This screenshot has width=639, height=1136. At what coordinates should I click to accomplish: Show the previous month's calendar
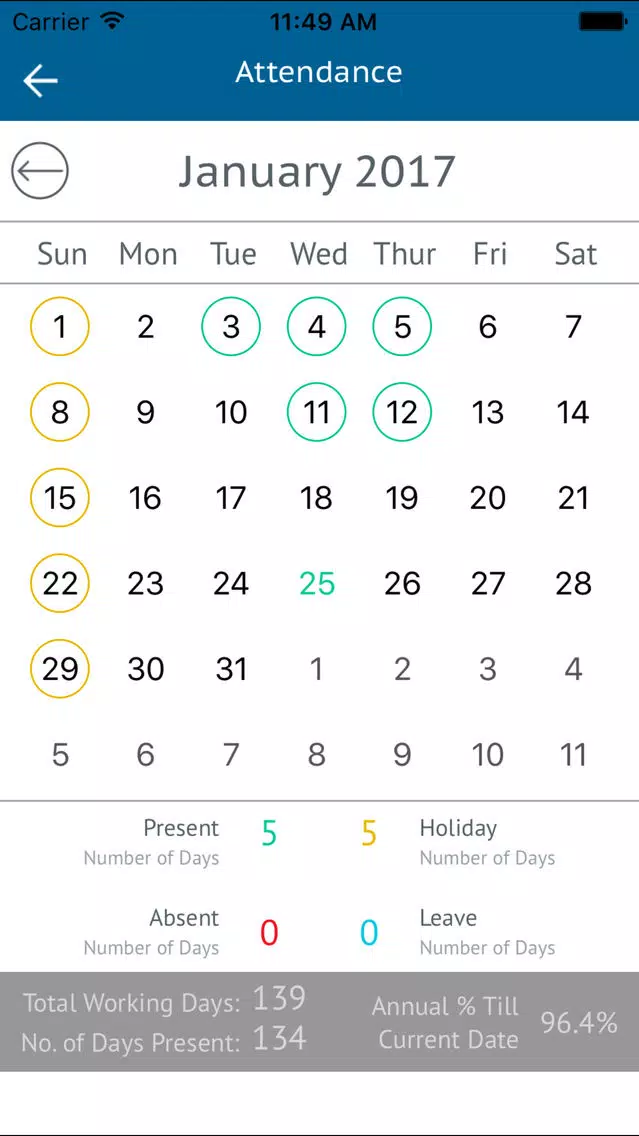(x=40, y=171)
